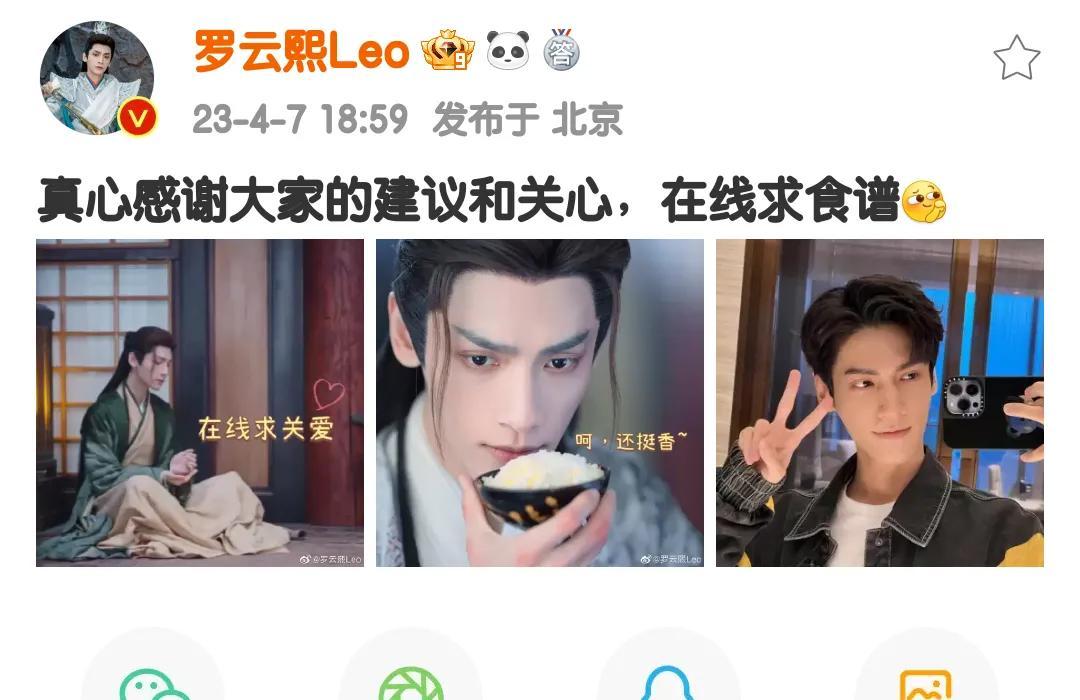Viewport: 1080px width, 700px height.
Task: Open 罗云熙Leo's profile avatar
Action: click(97, 77)
